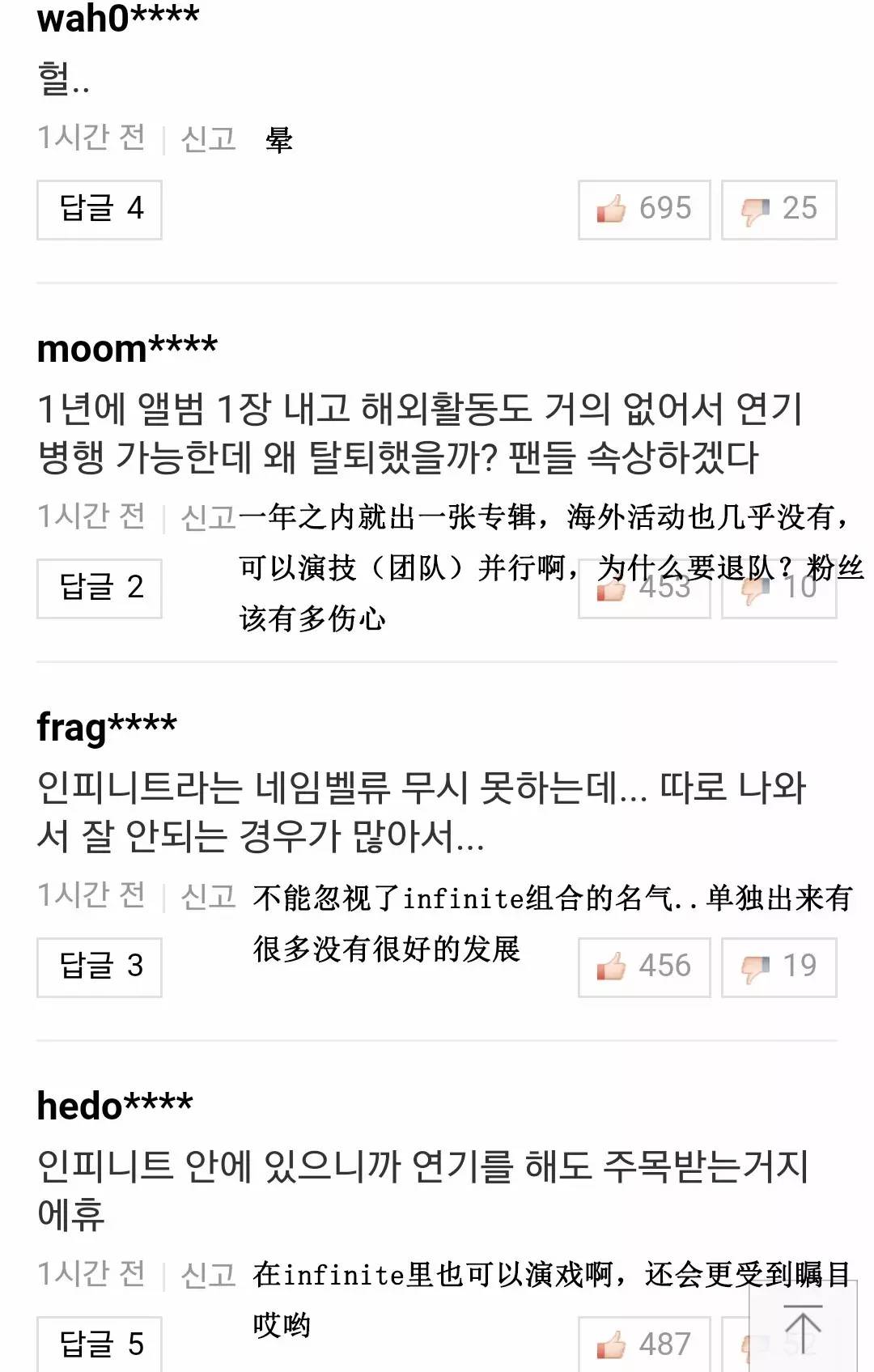Report hedo's comment via 신고
The height and width of the screenshot is (1372, 874).
(208, 1276)
